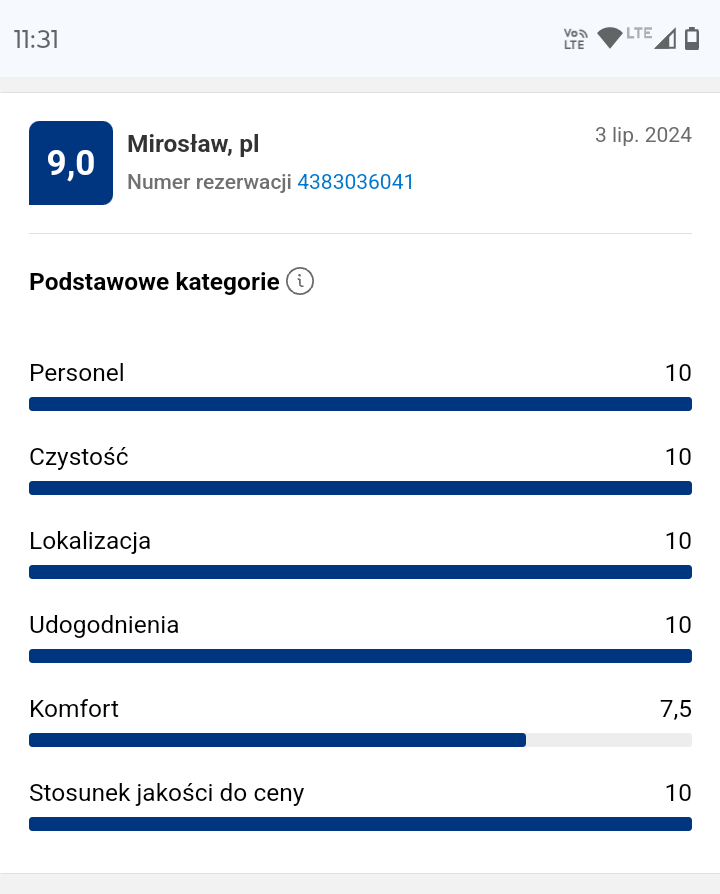Tap the info icon beside Podstawowe kategorie
This screenshot has width=720, height=894.
300,282
